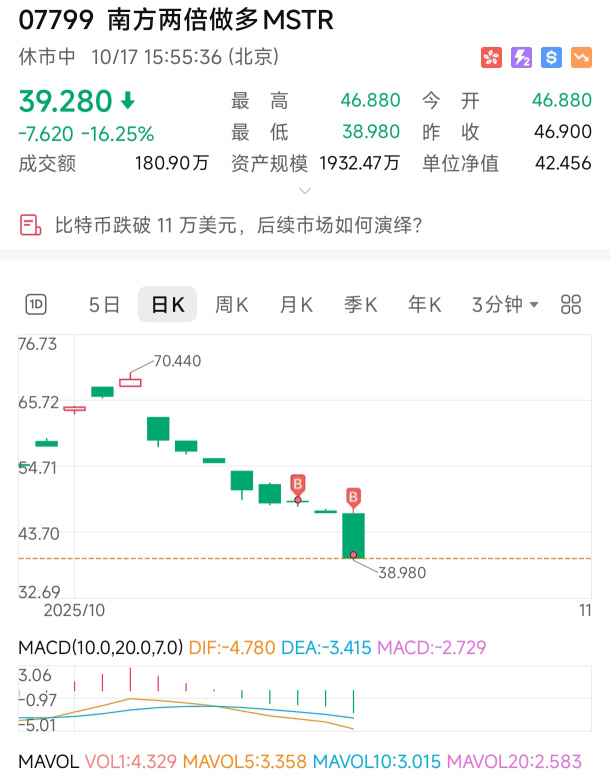Tap the 1D chart period icon

click(x=37, y=305)
